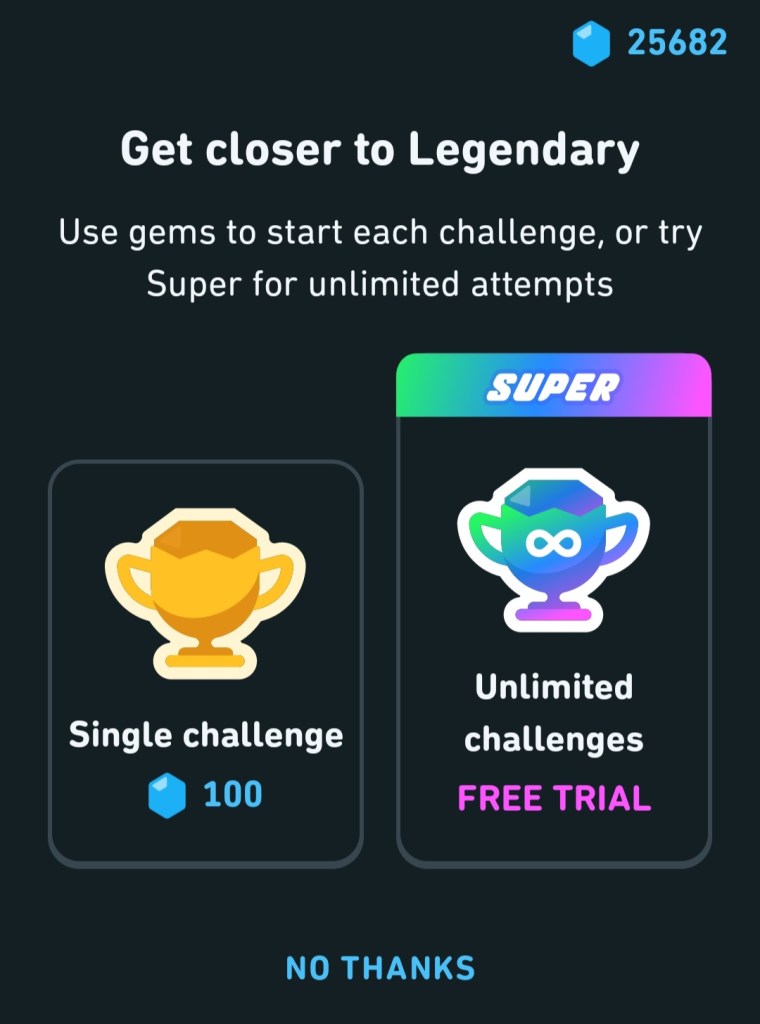Screen dimensions: 760x1024
Task: Open the gem balance display
Action: click(650, 41)
